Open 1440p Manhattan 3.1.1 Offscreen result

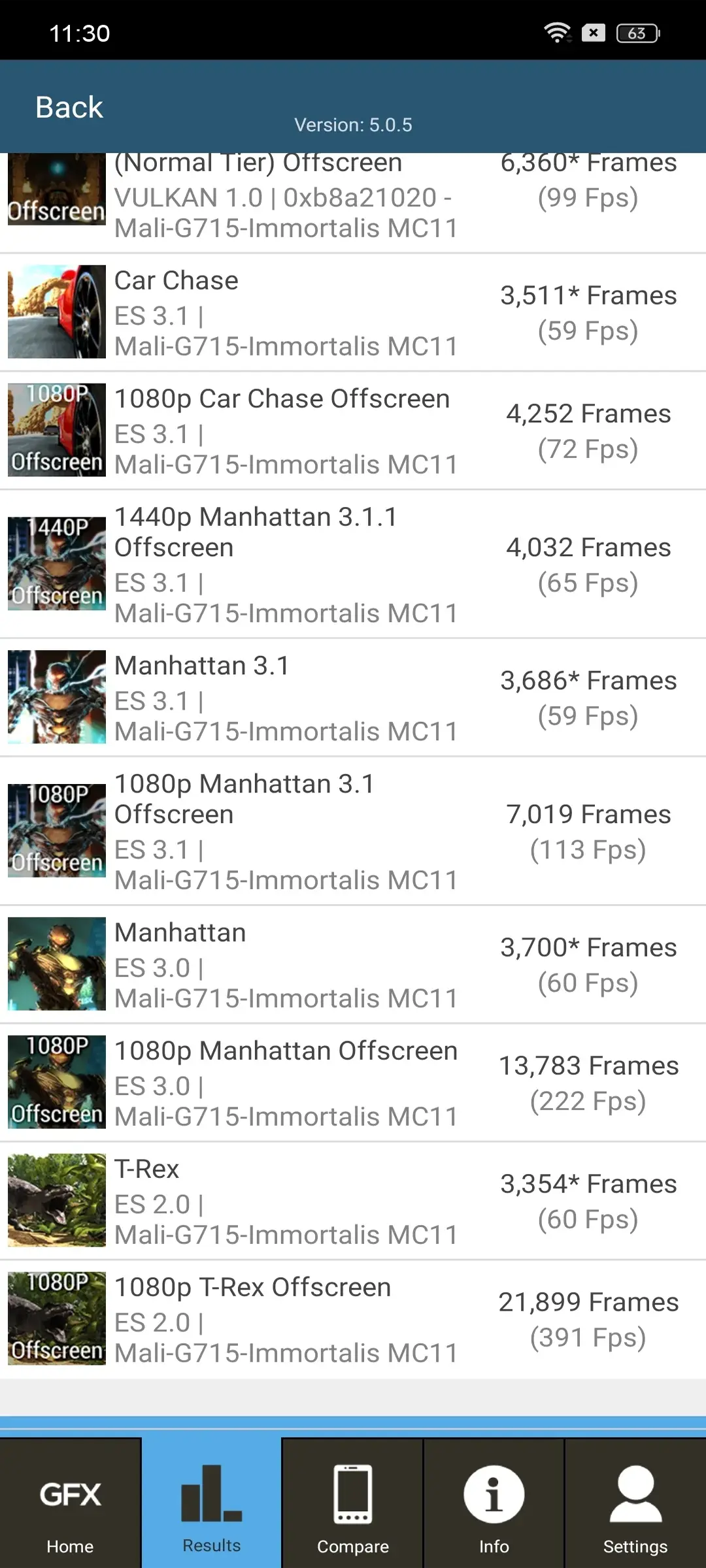(353, 564)
